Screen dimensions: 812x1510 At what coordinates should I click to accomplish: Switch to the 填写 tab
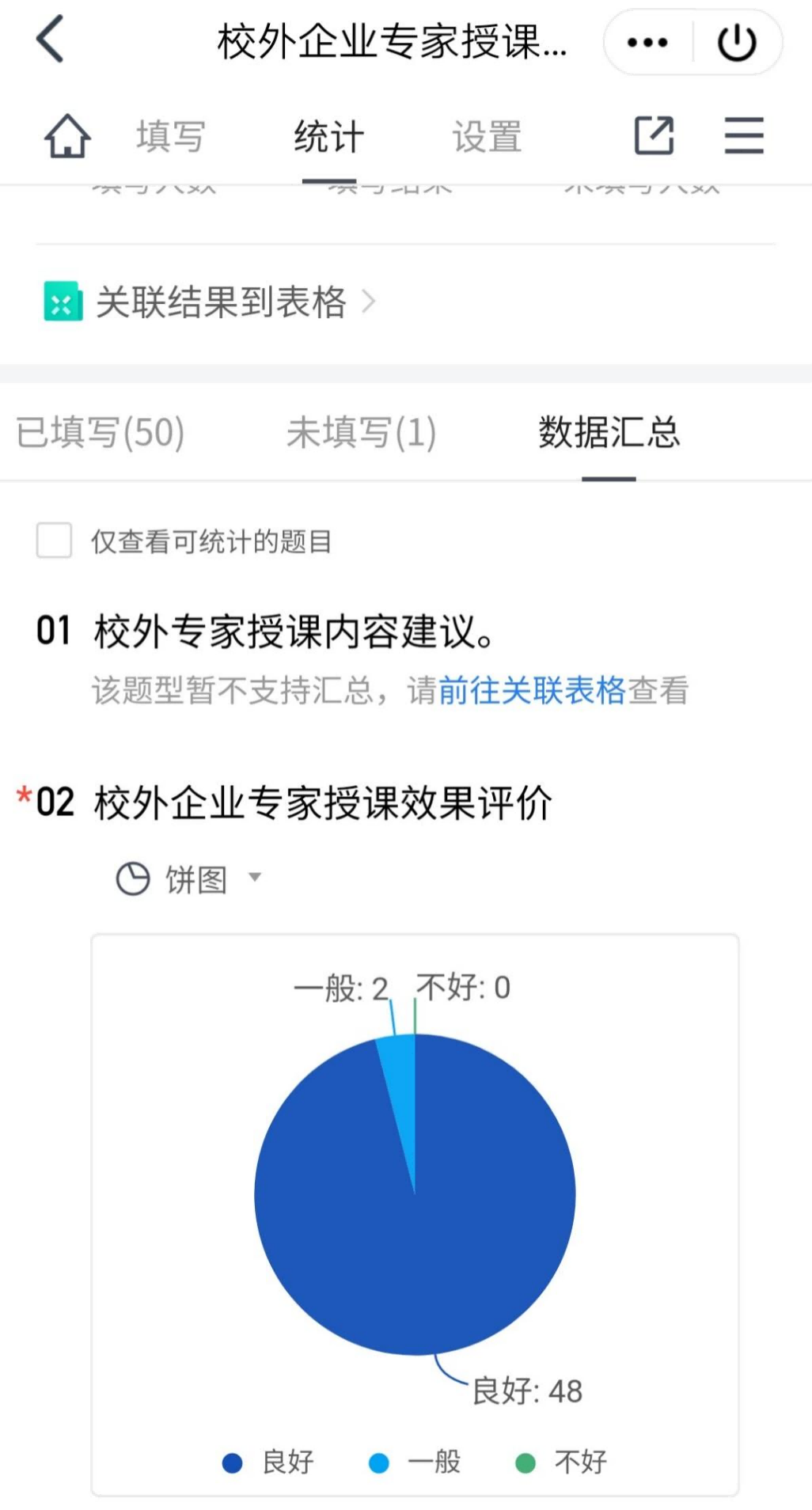(171, 136)
